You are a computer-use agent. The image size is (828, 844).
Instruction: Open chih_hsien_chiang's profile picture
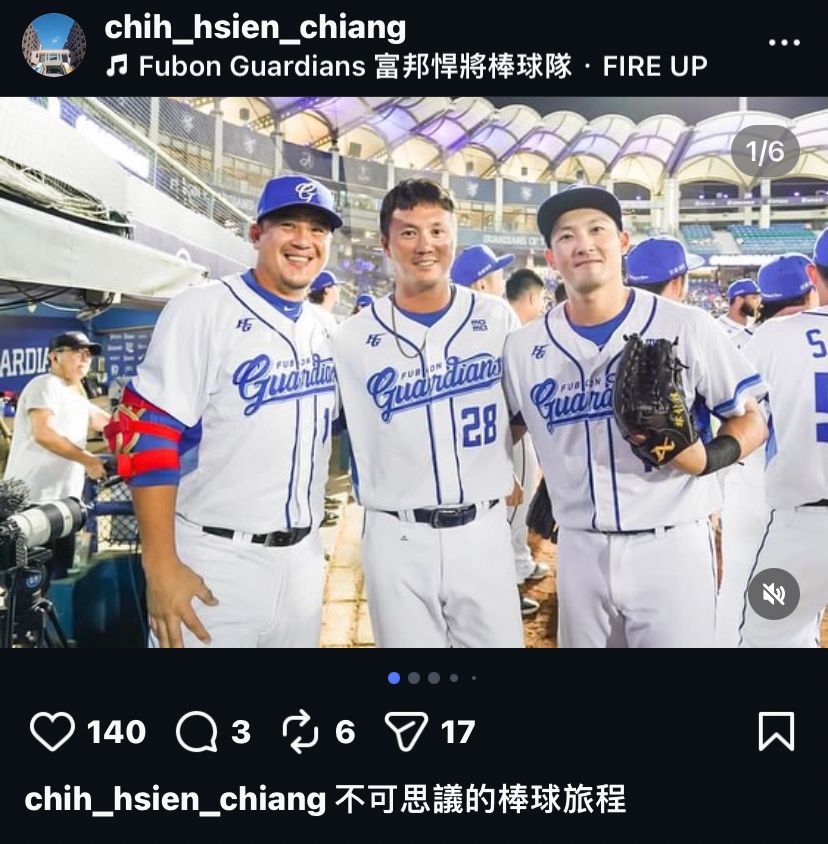[x=54, y=45]
